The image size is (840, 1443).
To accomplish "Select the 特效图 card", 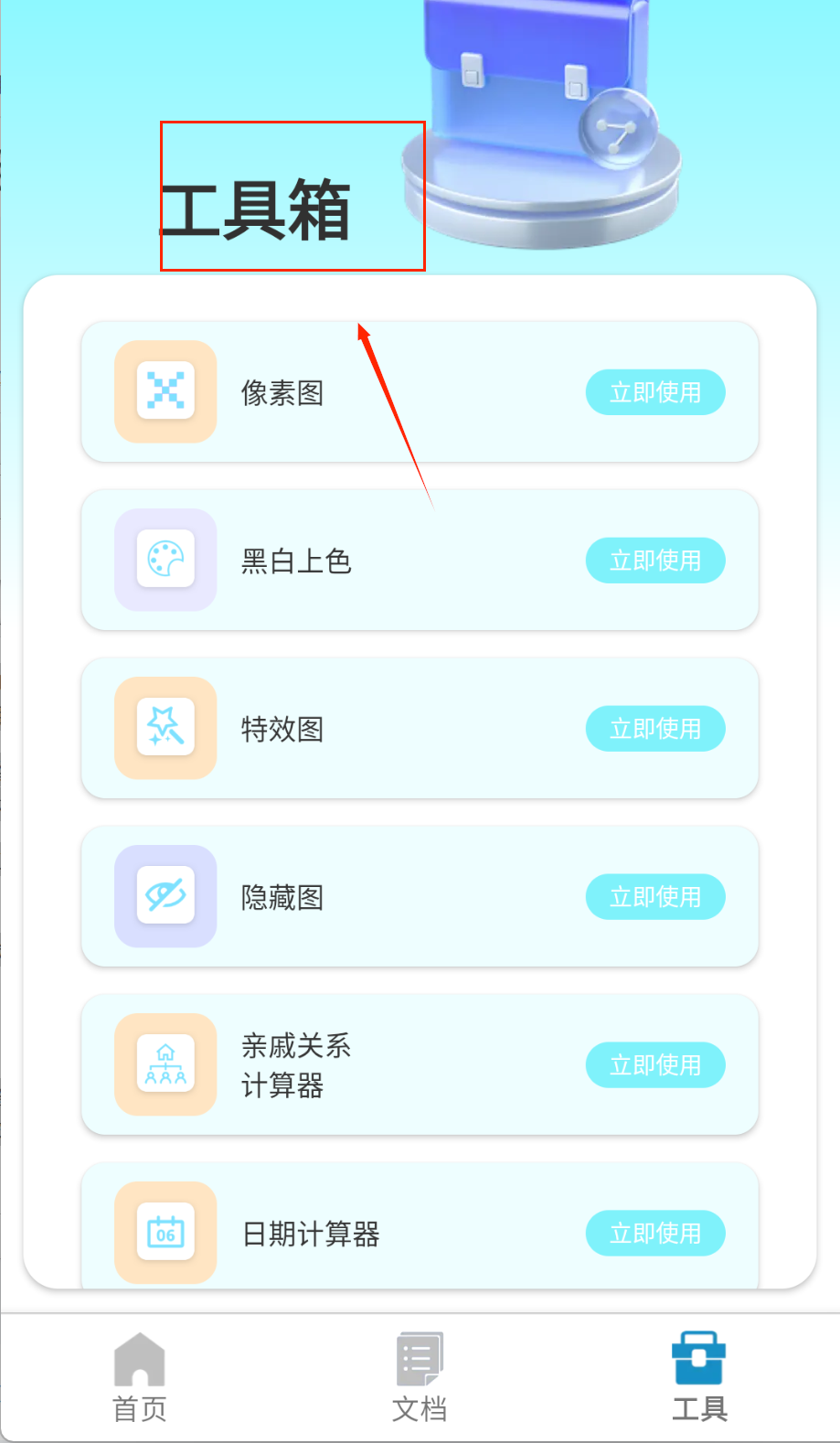I will coord(366,729).
